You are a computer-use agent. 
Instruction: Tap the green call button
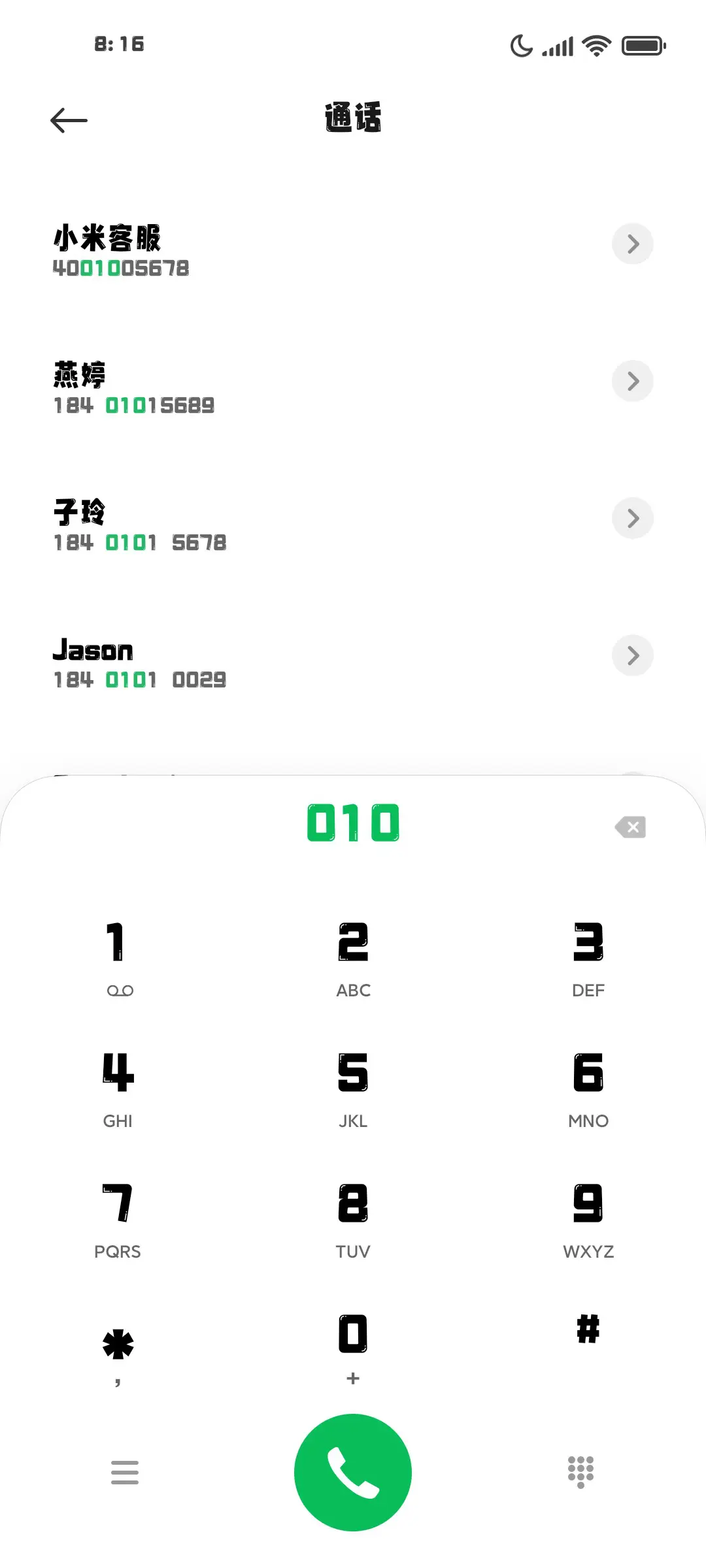352,1471
